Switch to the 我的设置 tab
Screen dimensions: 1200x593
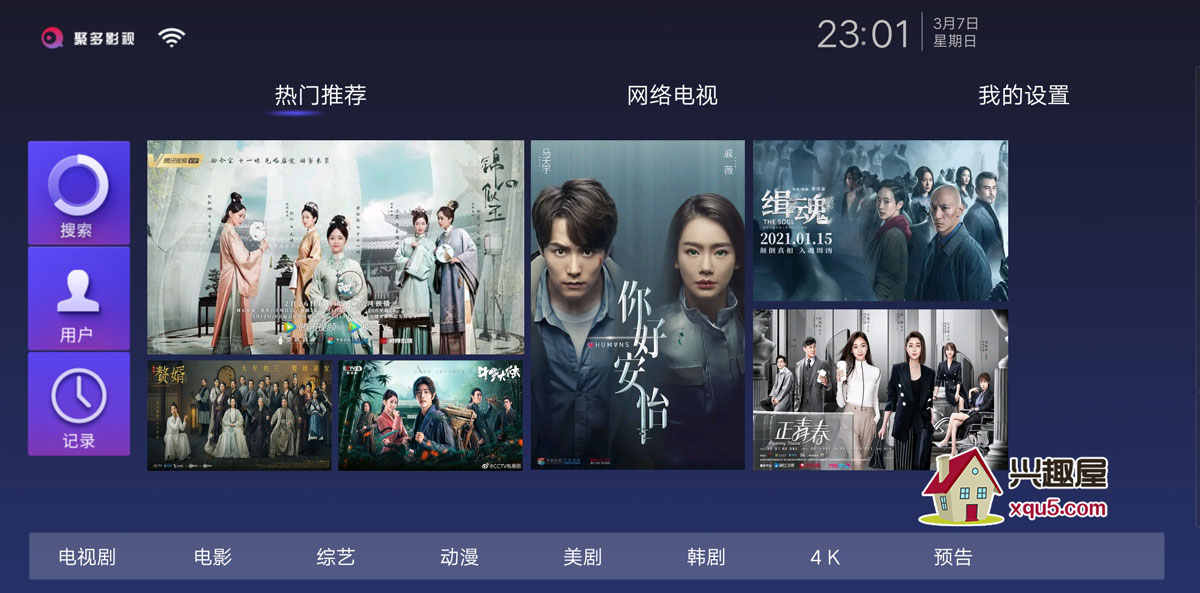tap(1023, 96)
